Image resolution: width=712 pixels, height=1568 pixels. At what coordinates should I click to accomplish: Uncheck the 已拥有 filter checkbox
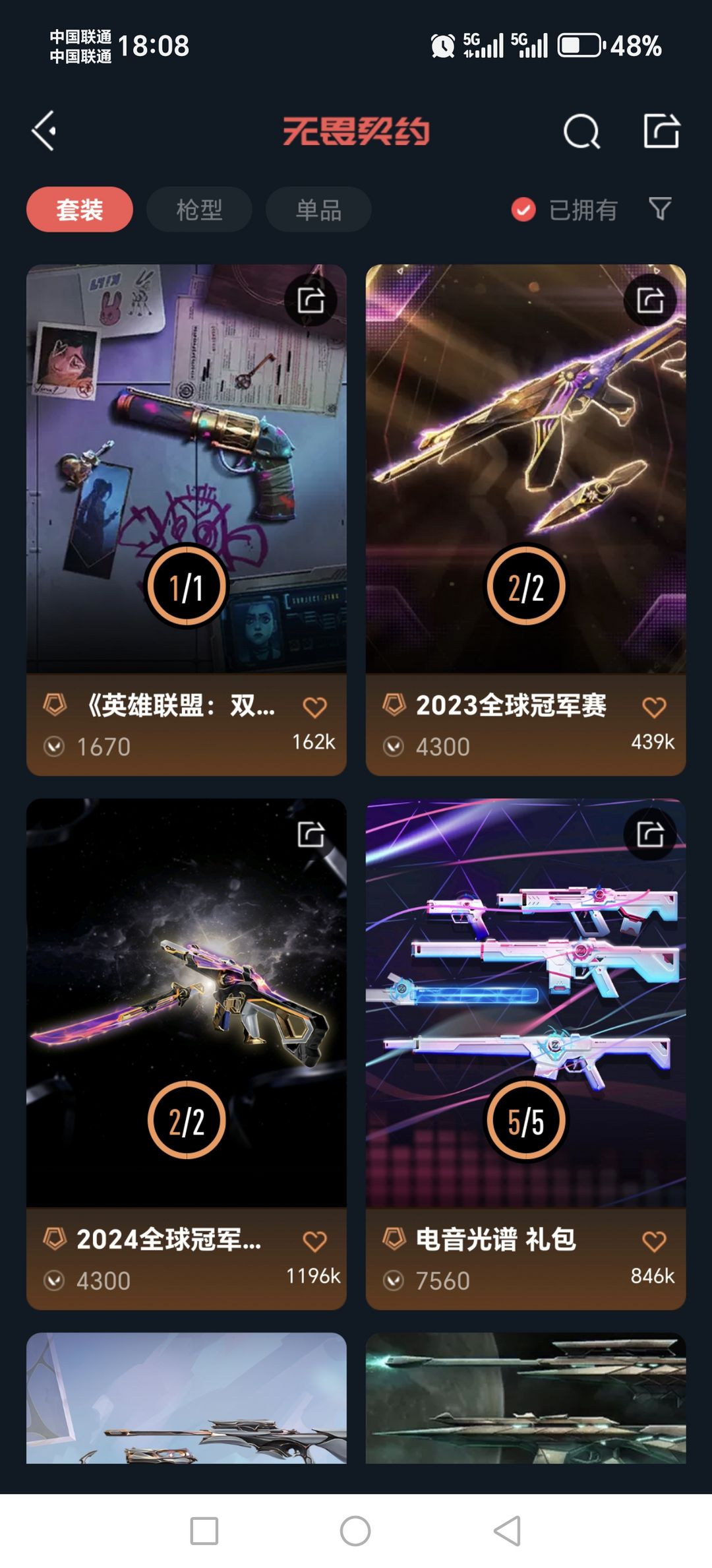[x=523, y=210]
